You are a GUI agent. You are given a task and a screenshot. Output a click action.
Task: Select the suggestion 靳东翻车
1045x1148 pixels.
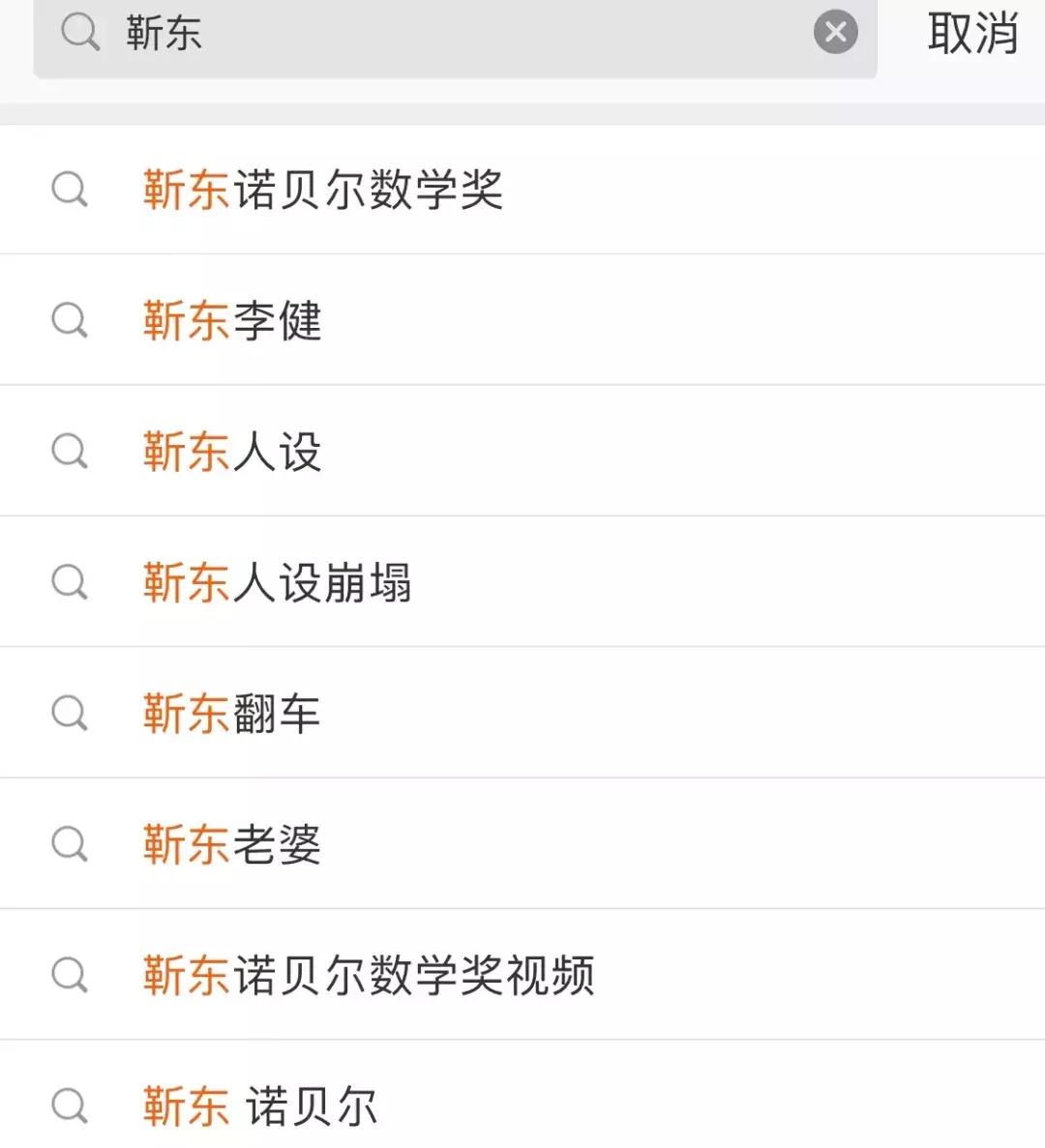point(231,713)
